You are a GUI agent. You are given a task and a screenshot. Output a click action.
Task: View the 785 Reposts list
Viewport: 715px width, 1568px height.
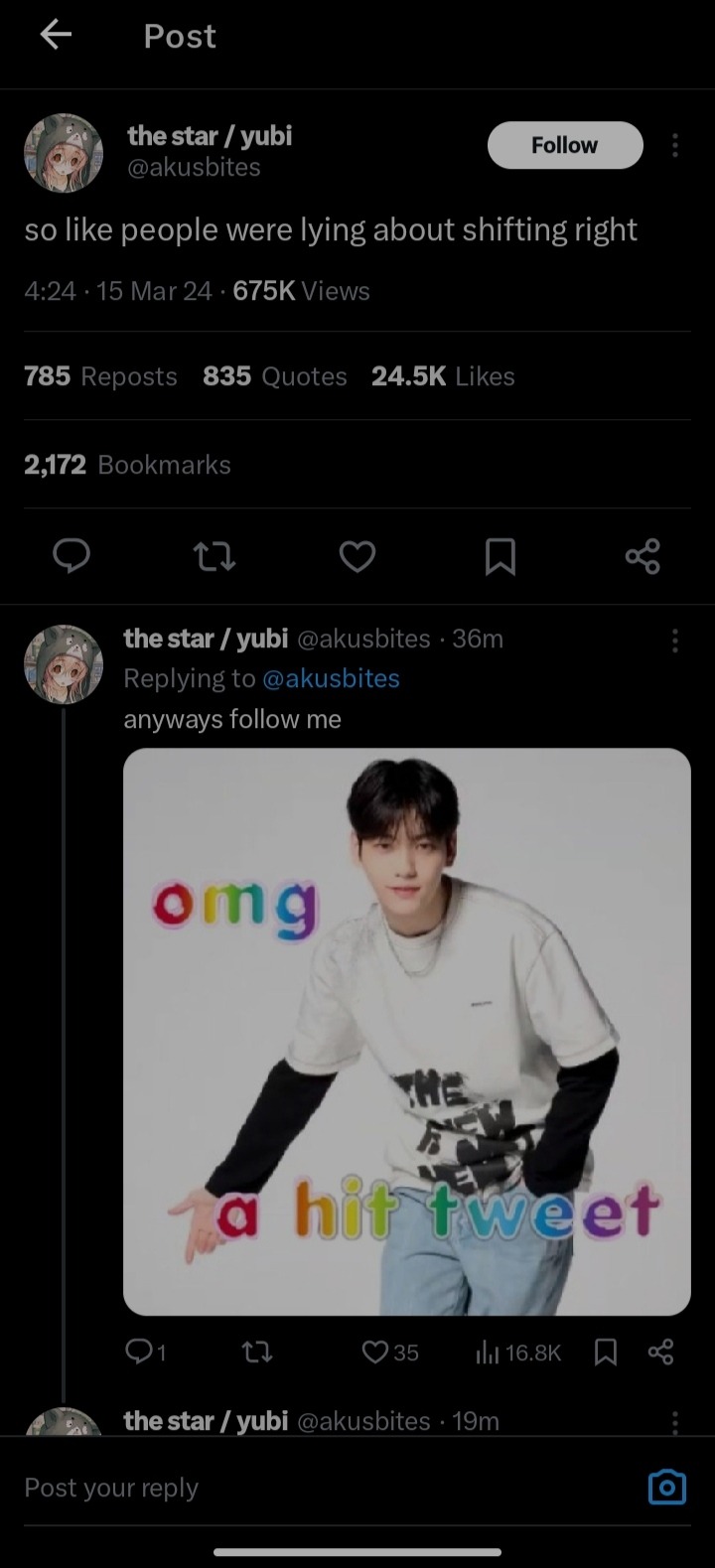tap(100, 376)
